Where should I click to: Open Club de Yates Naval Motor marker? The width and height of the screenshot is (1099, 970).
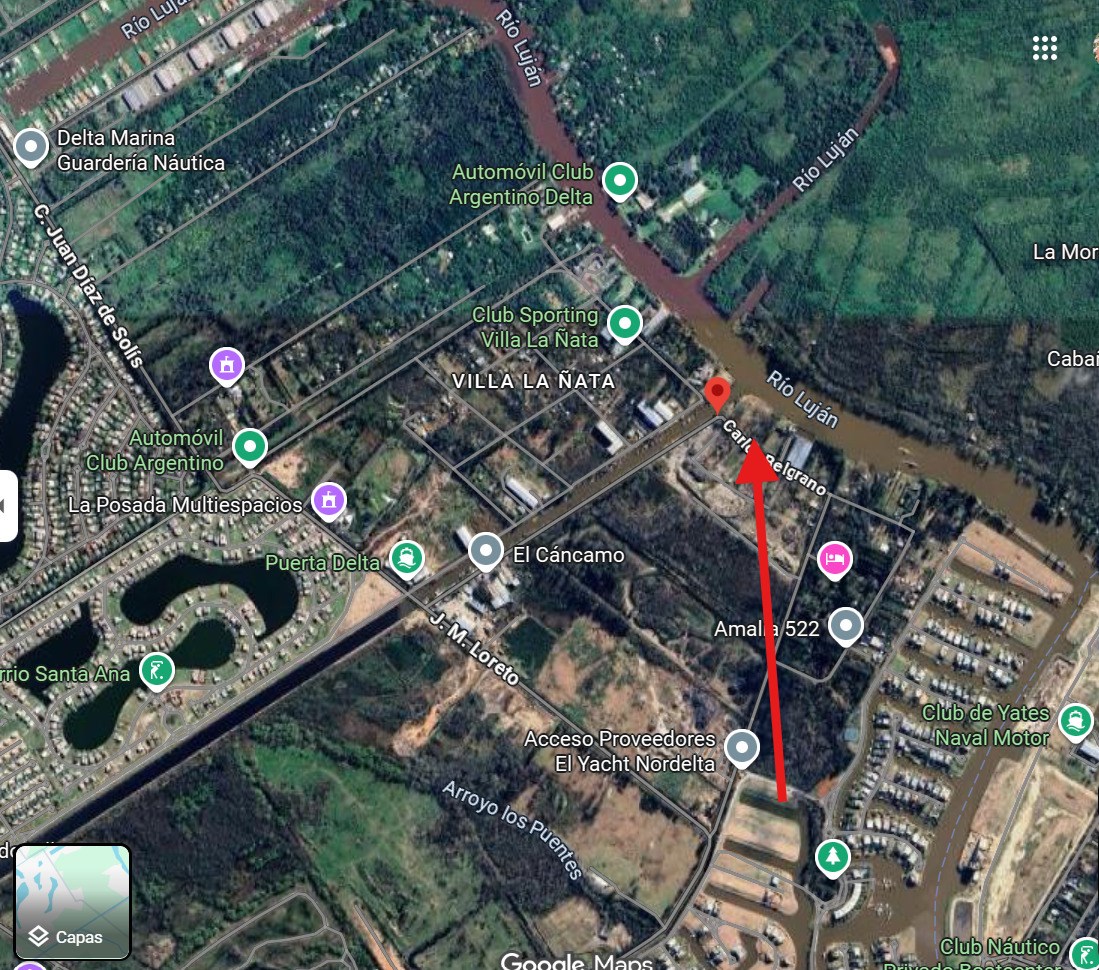click(1075, 719)
